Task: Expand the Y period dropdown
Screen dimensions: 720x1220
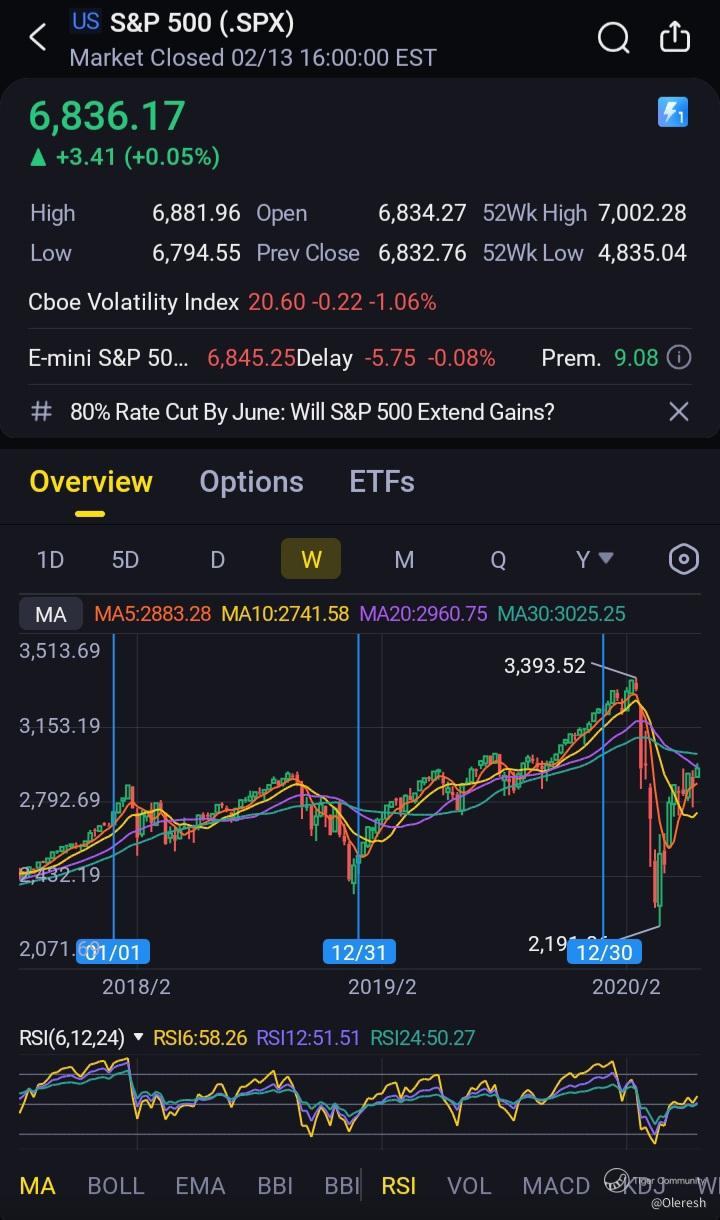Action: 594,560
